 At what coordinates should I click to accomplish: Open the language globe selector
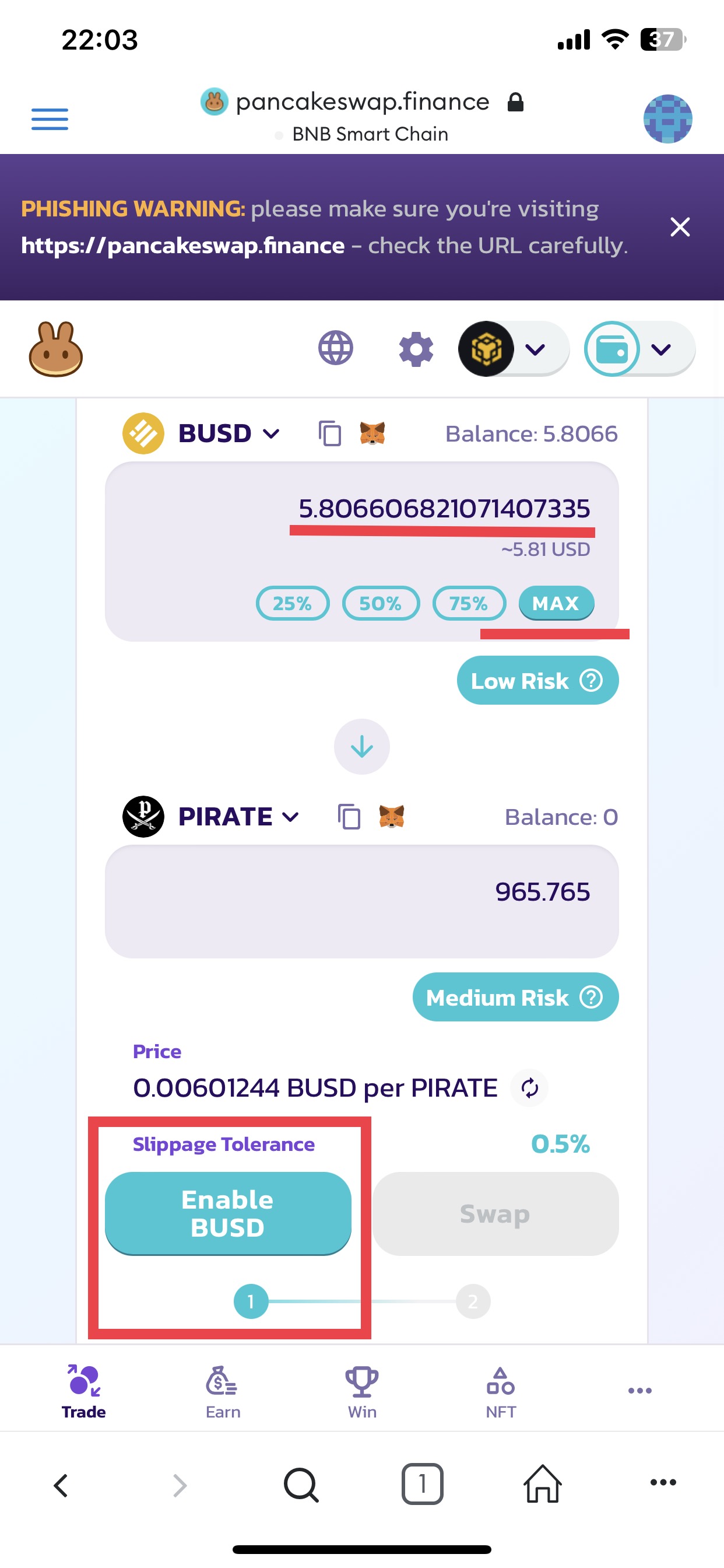(x=336, y=348)
